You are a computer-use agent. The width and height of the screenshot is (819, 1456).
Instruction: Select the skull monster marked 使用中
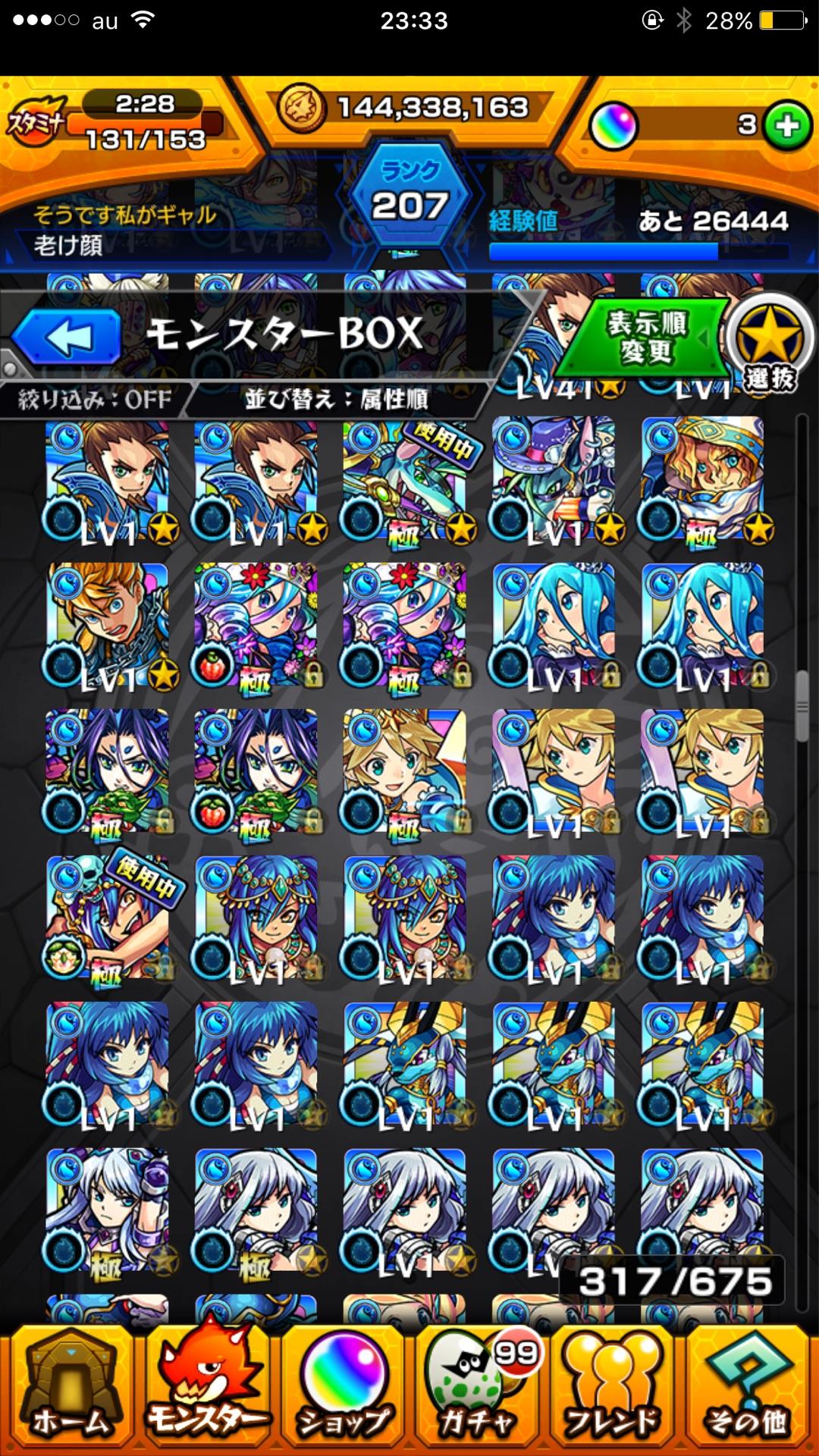click(x=107, y=919)
